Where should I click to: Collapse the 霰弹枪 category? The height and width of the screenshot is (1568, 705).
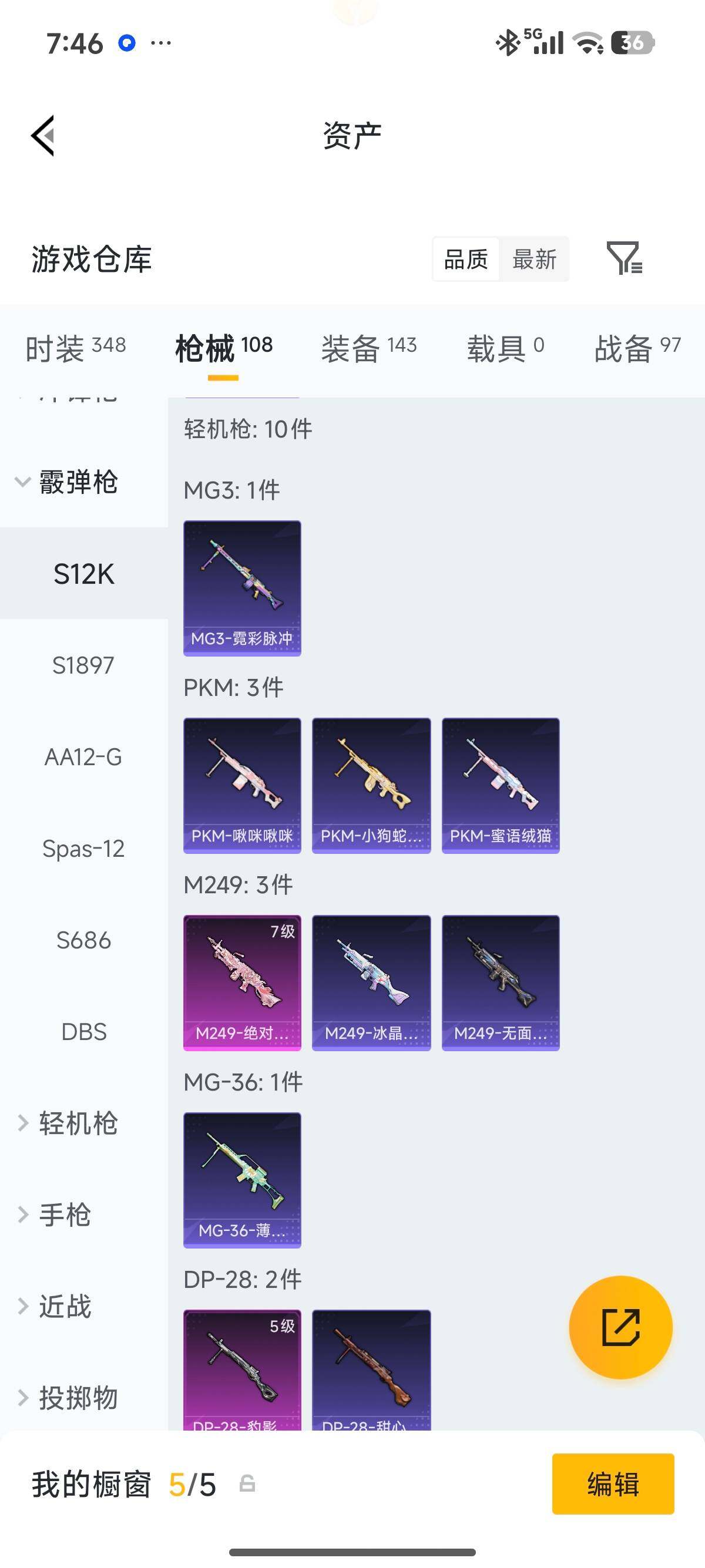click(x=67, y=482)
